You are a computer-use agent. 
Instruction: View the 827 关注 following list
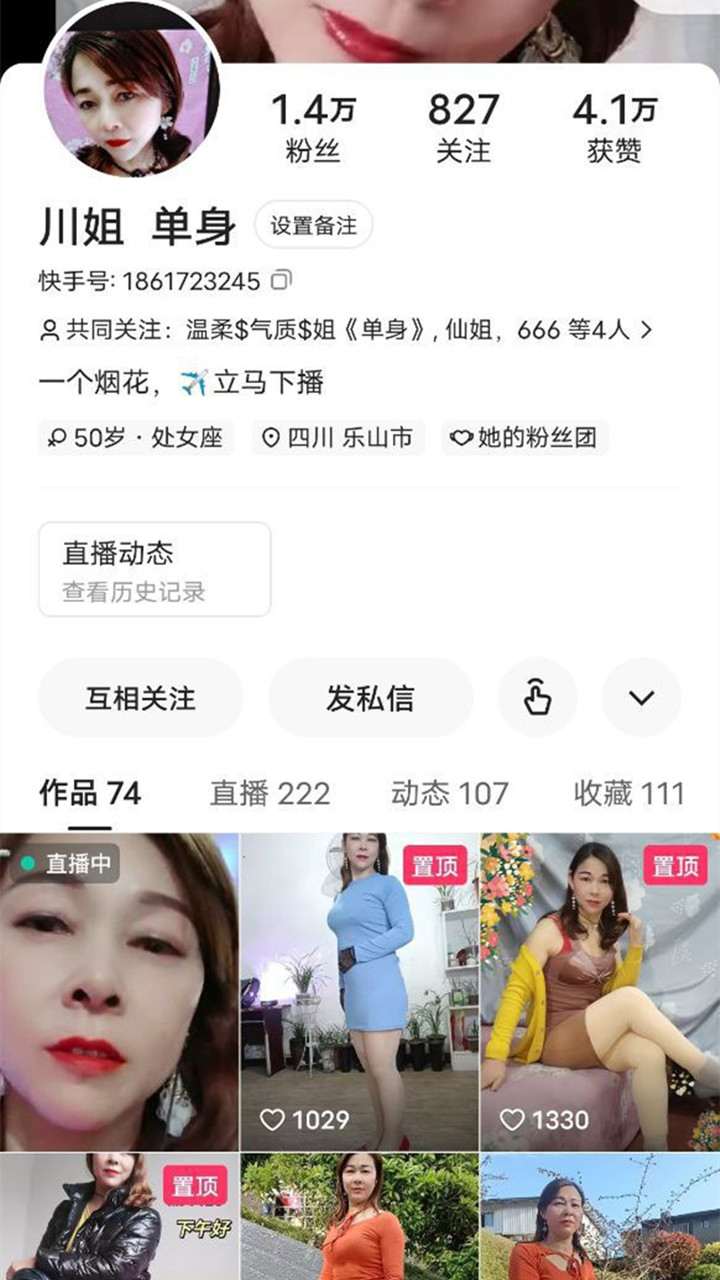pyautogui.click(x=463, y=128)
